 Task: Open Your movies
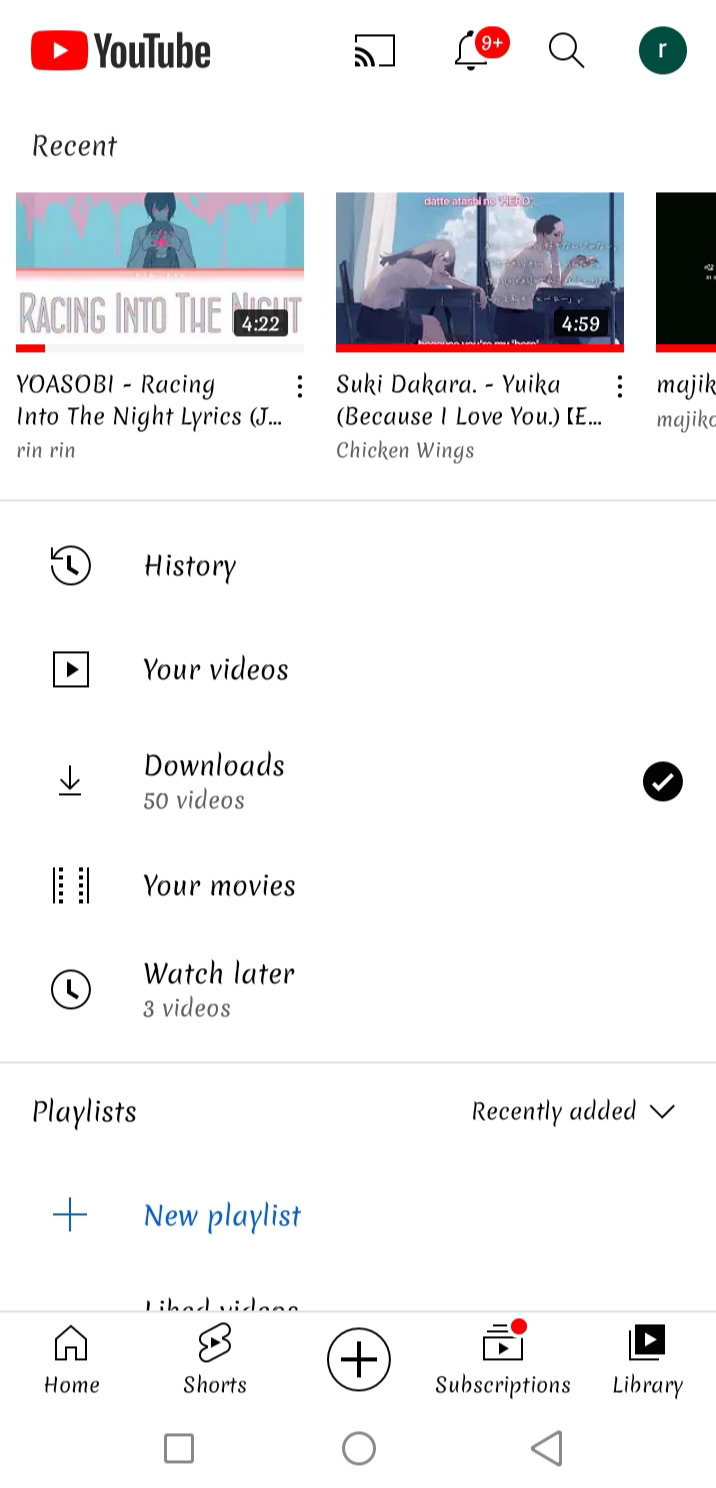click(358, 885)
